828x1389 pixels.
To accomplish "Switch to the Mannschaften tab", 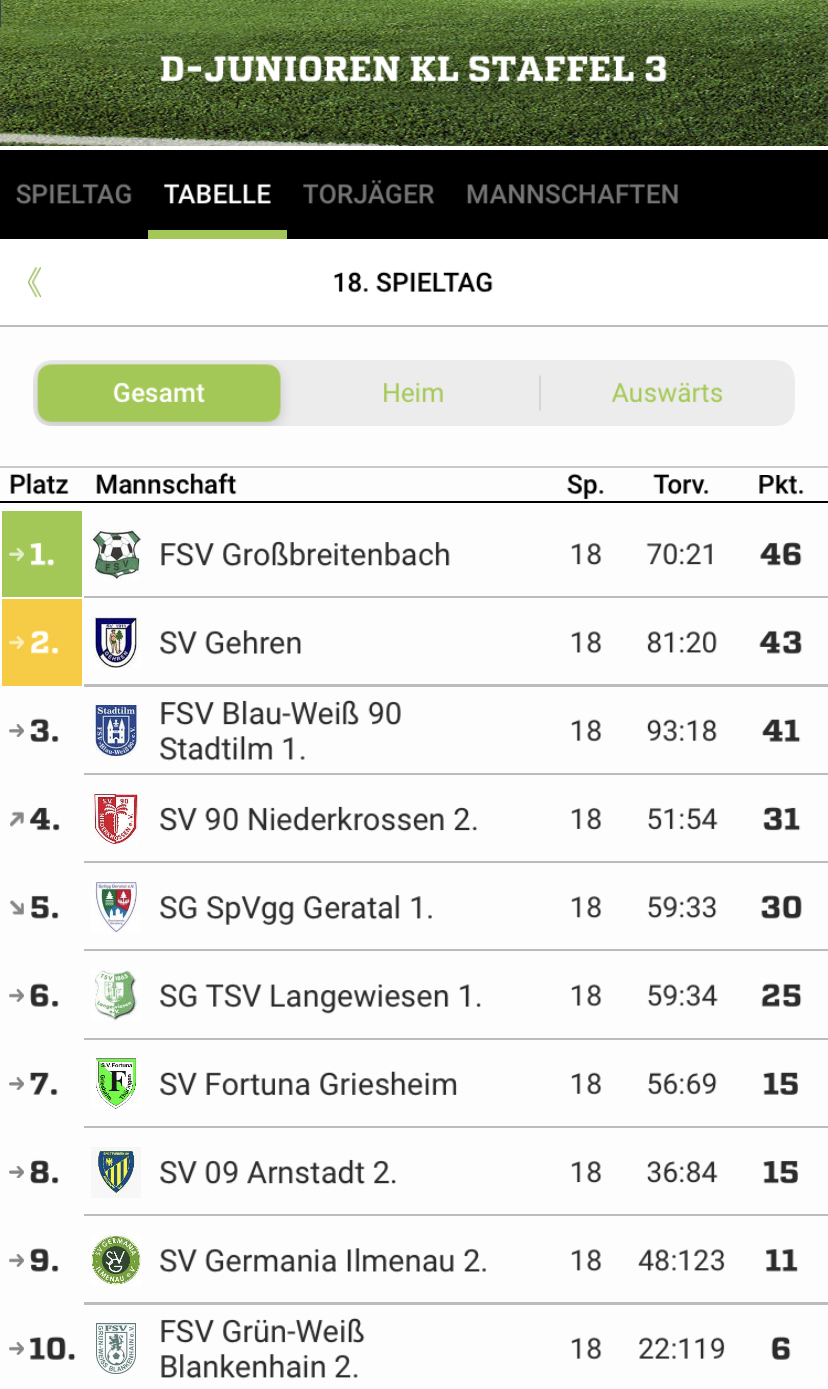I will point(572,194).
